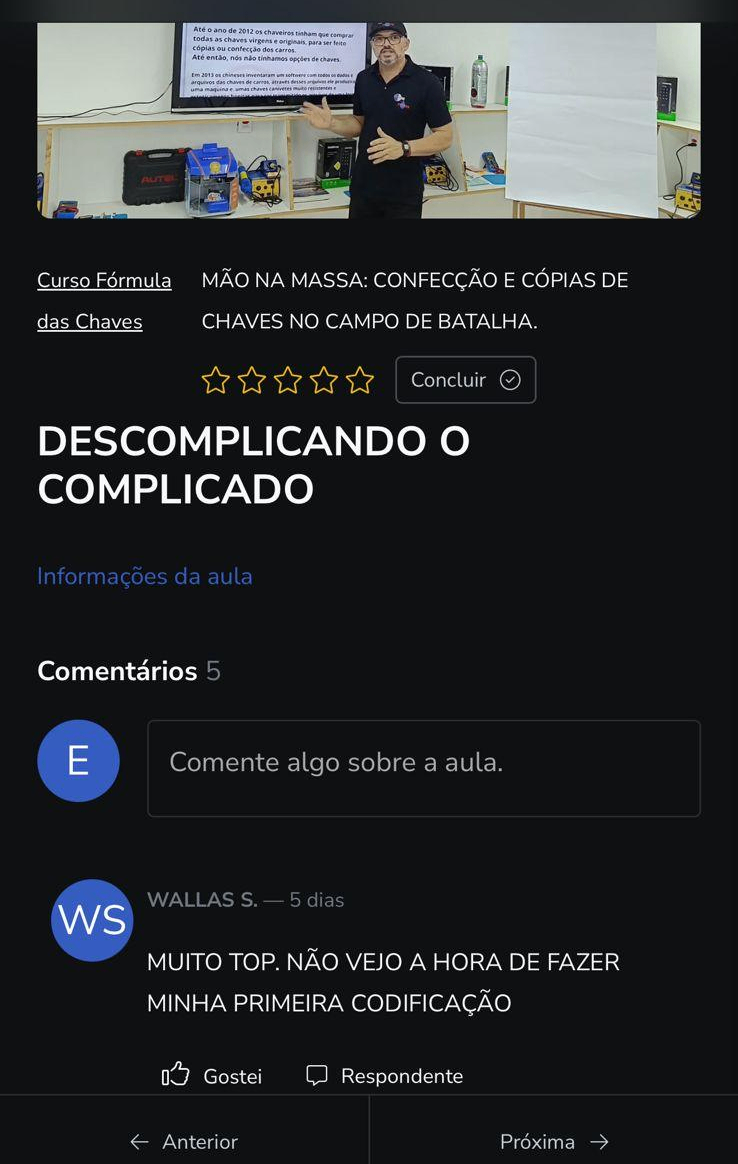The height and width of the screenshot is (1164, 738).
Task: Rate the lesson five stars
Action: 360,381
